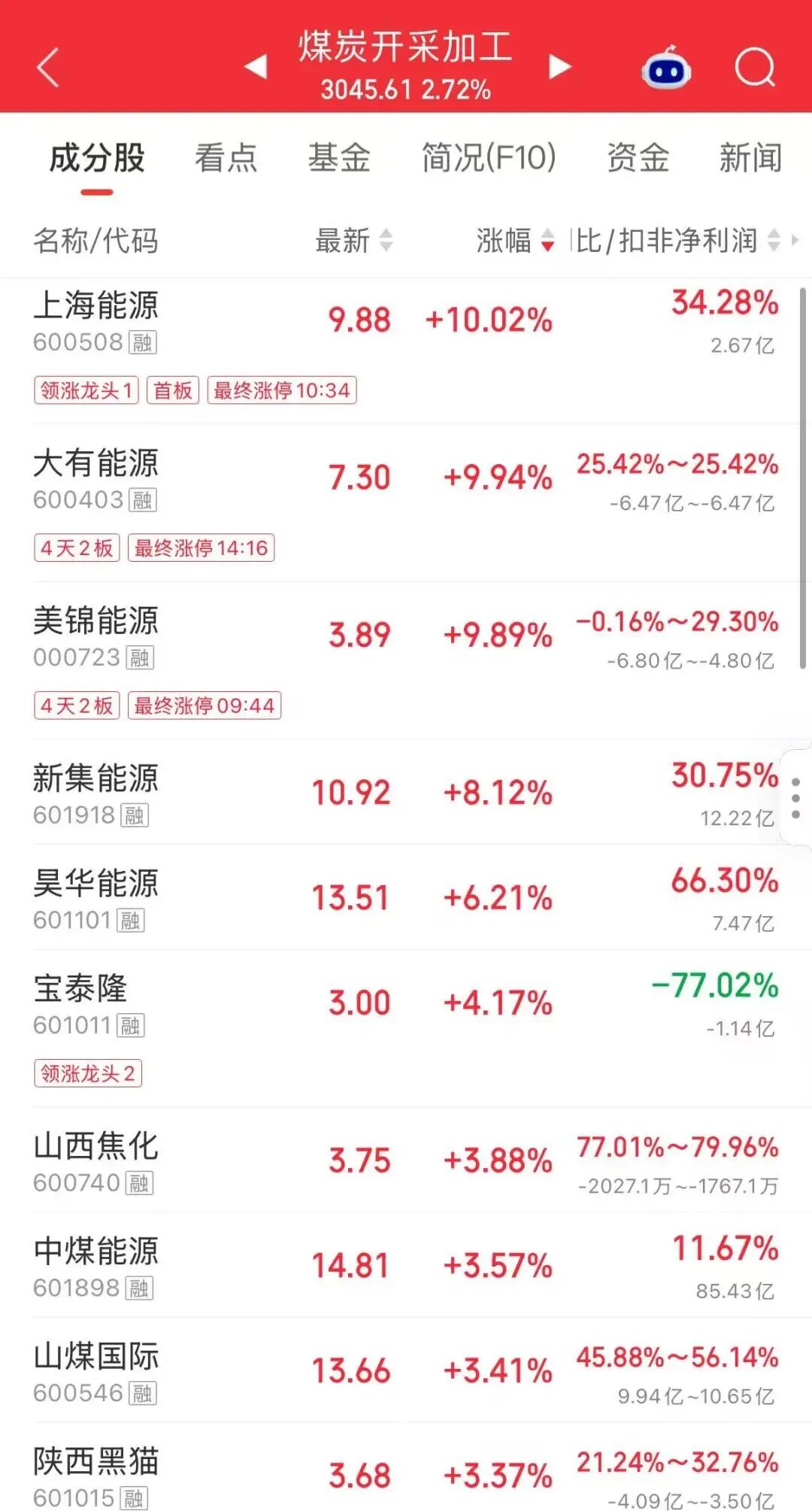This screenshot has height=1511, width=812.
Task: Switch to the 看点 tab
Action: (226, 158)
